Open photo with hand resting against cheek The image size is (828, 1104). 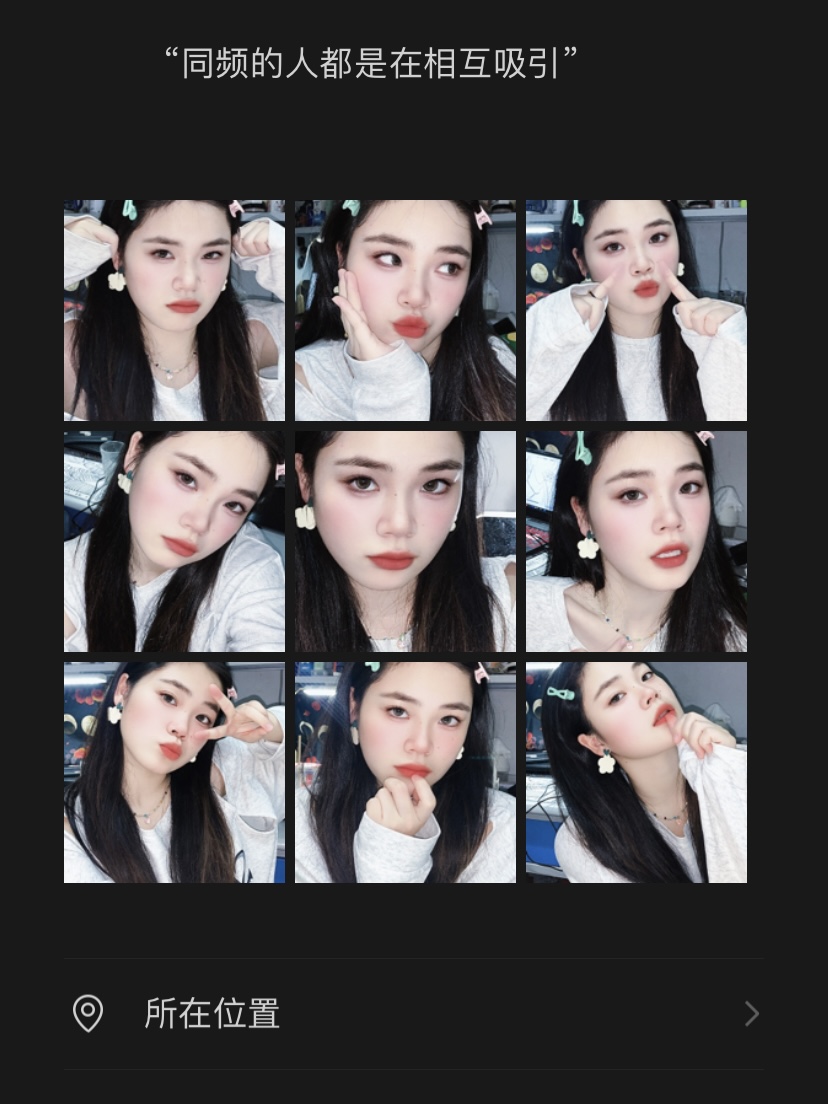(405, 310)
